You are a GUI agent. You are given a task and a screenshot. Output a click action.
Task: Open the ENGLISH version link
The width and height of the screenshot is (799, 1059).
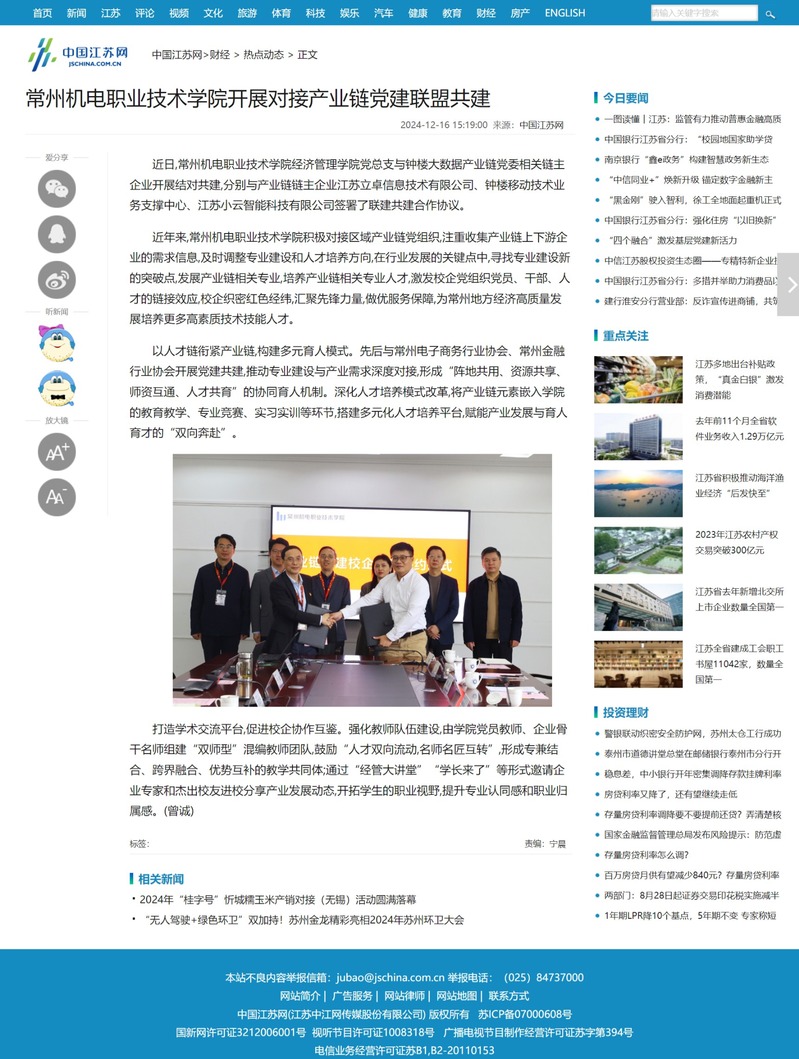[565, 13]
